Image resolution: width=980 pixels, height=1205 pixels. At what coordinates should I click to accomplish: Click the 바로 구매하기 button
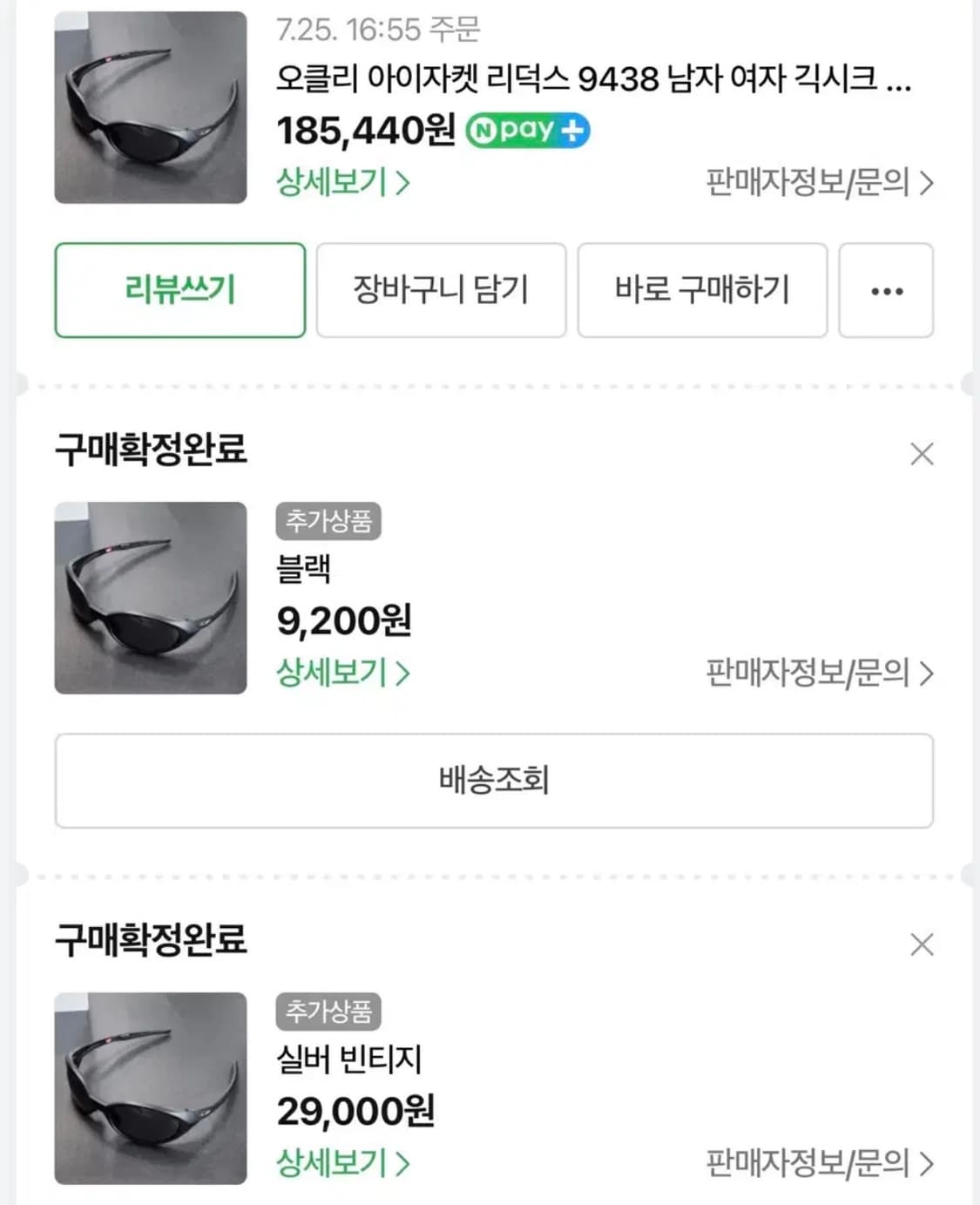pyautogui.click(x=702, y=291)
